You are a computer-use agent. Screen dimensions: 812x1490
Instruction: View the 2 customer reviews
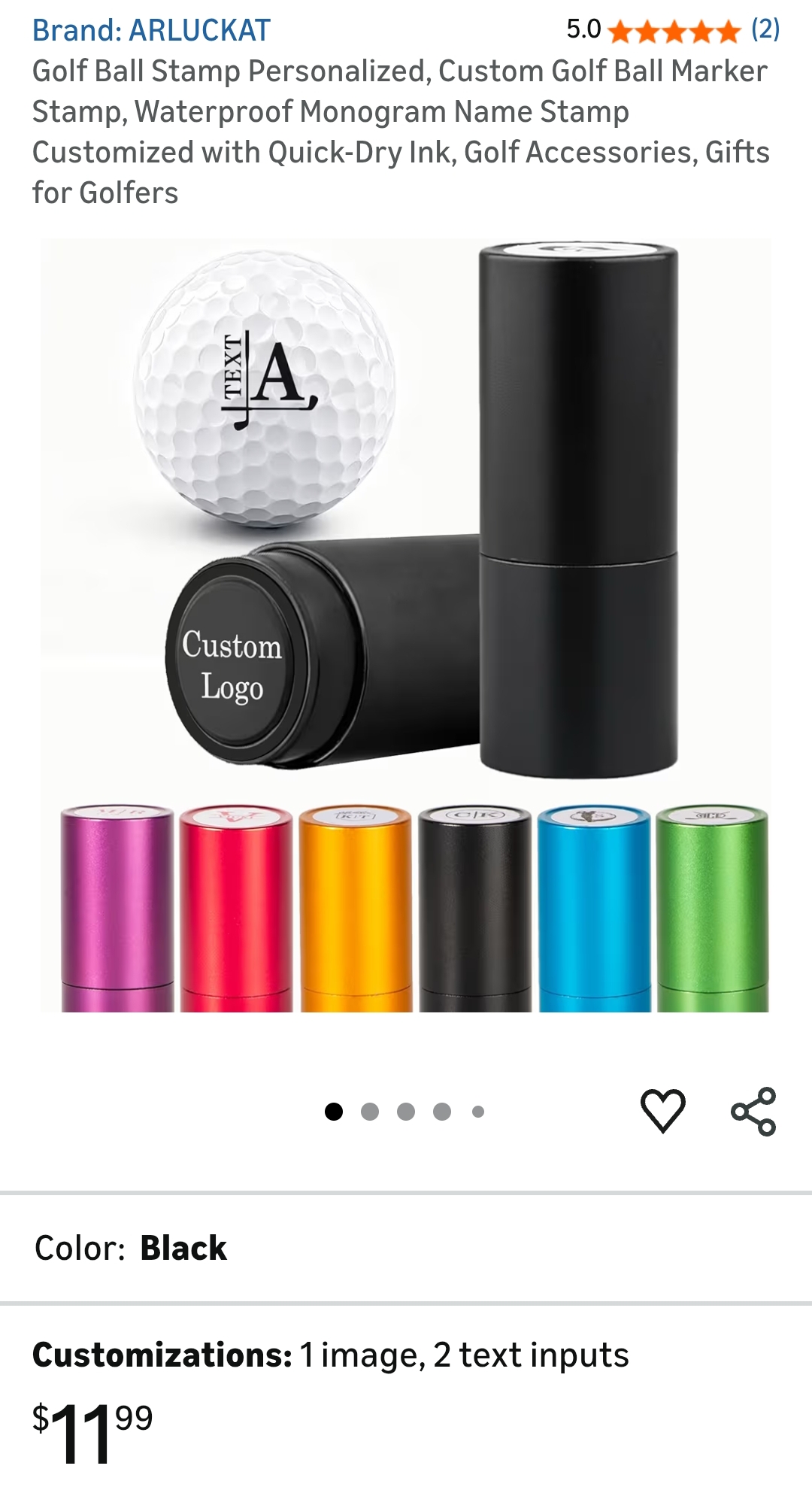[x=762, y=30]
